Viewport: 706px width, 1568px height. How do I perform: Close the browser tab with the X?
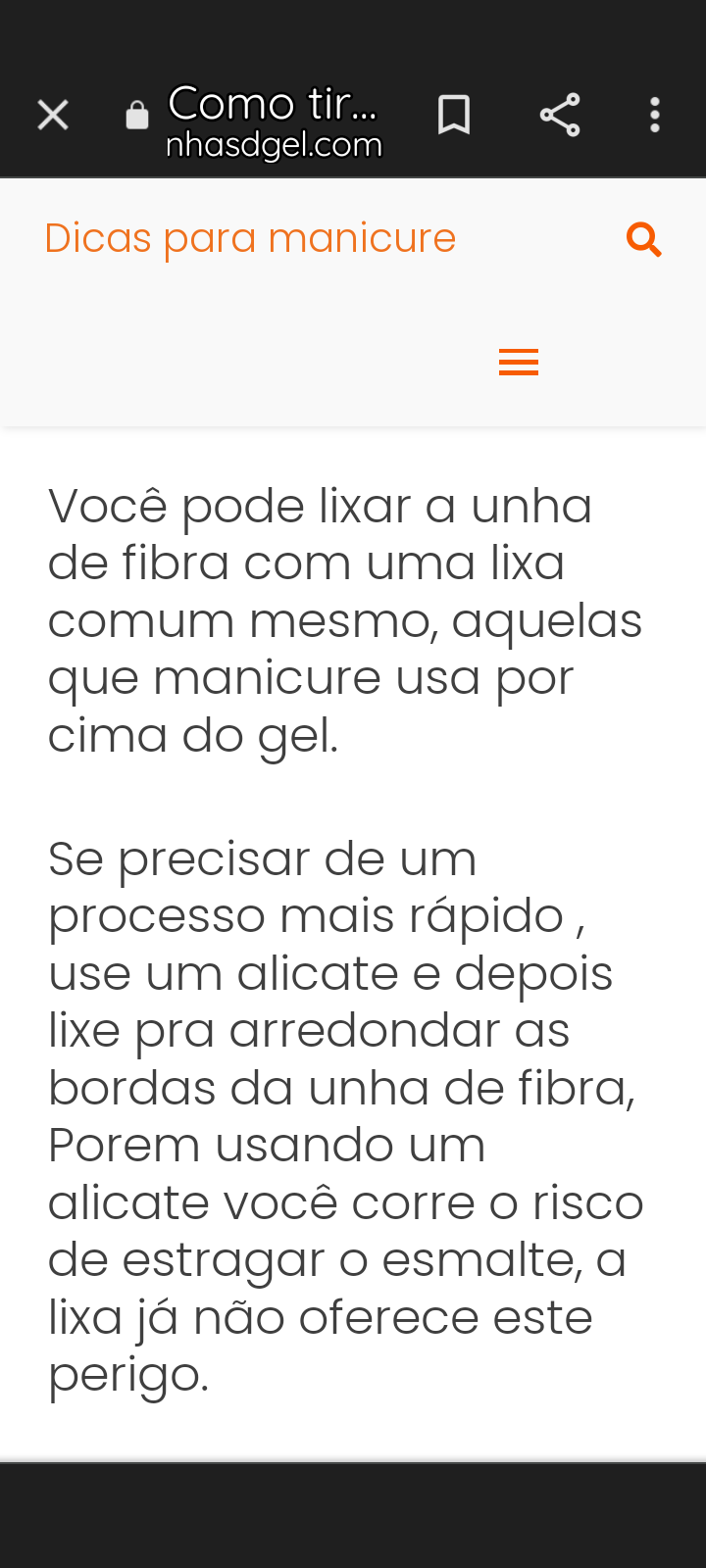(53, 116)
